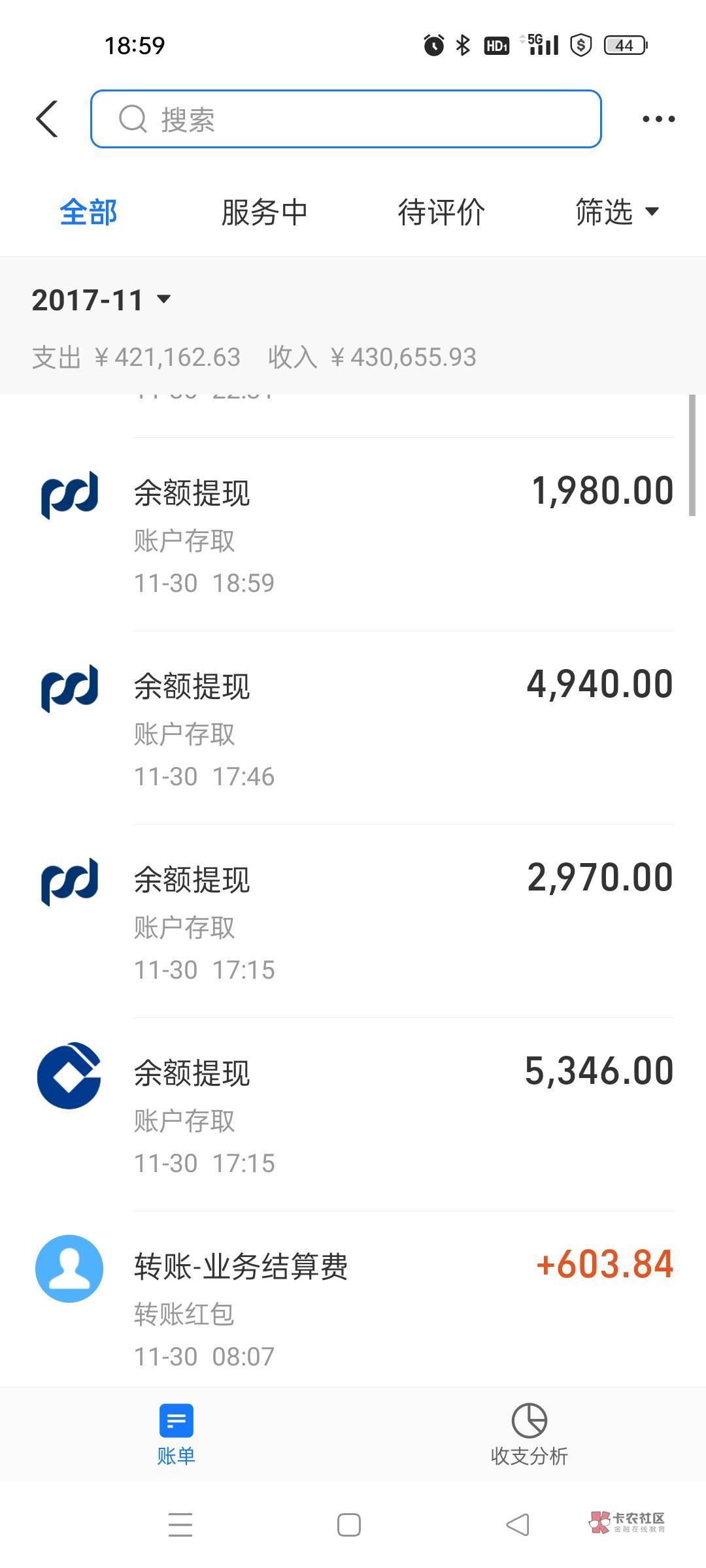This screenshot has height=1568, width=706.
Task: Open the three-dot overflow menu
Action: coord(658,119)
